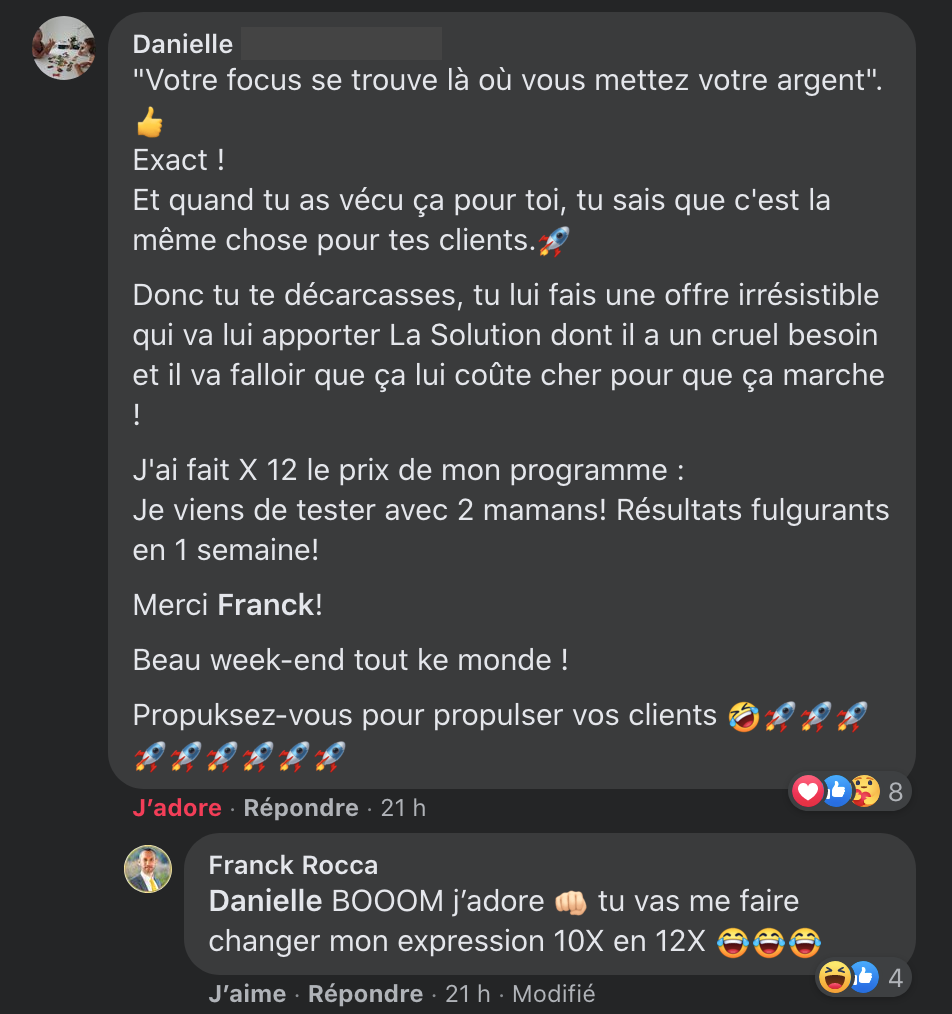Open Danielle's profile from her name
The height and width of the screenshot is (1014, 952).
tap(183, 44)
